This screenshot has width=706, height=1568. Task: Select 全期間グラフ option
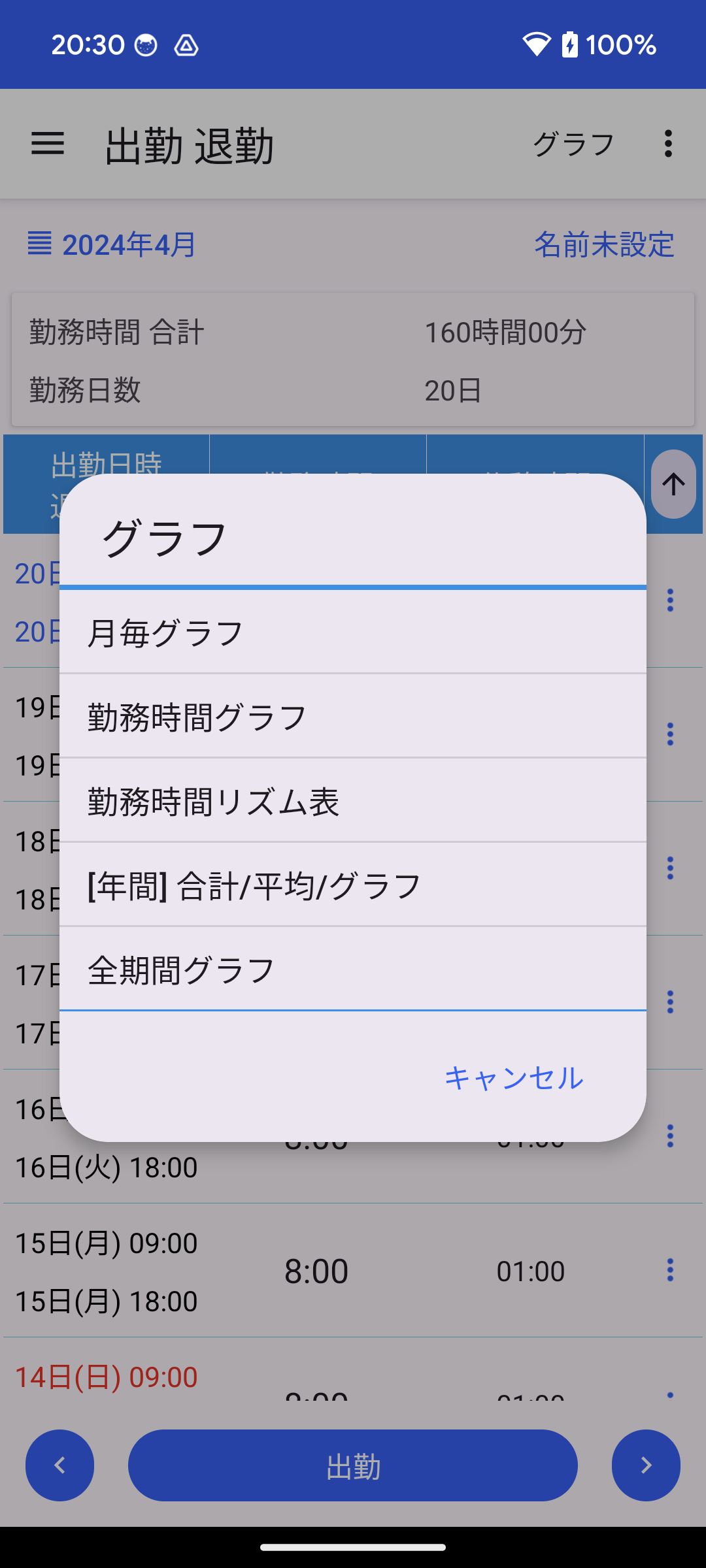coord(353,970)
